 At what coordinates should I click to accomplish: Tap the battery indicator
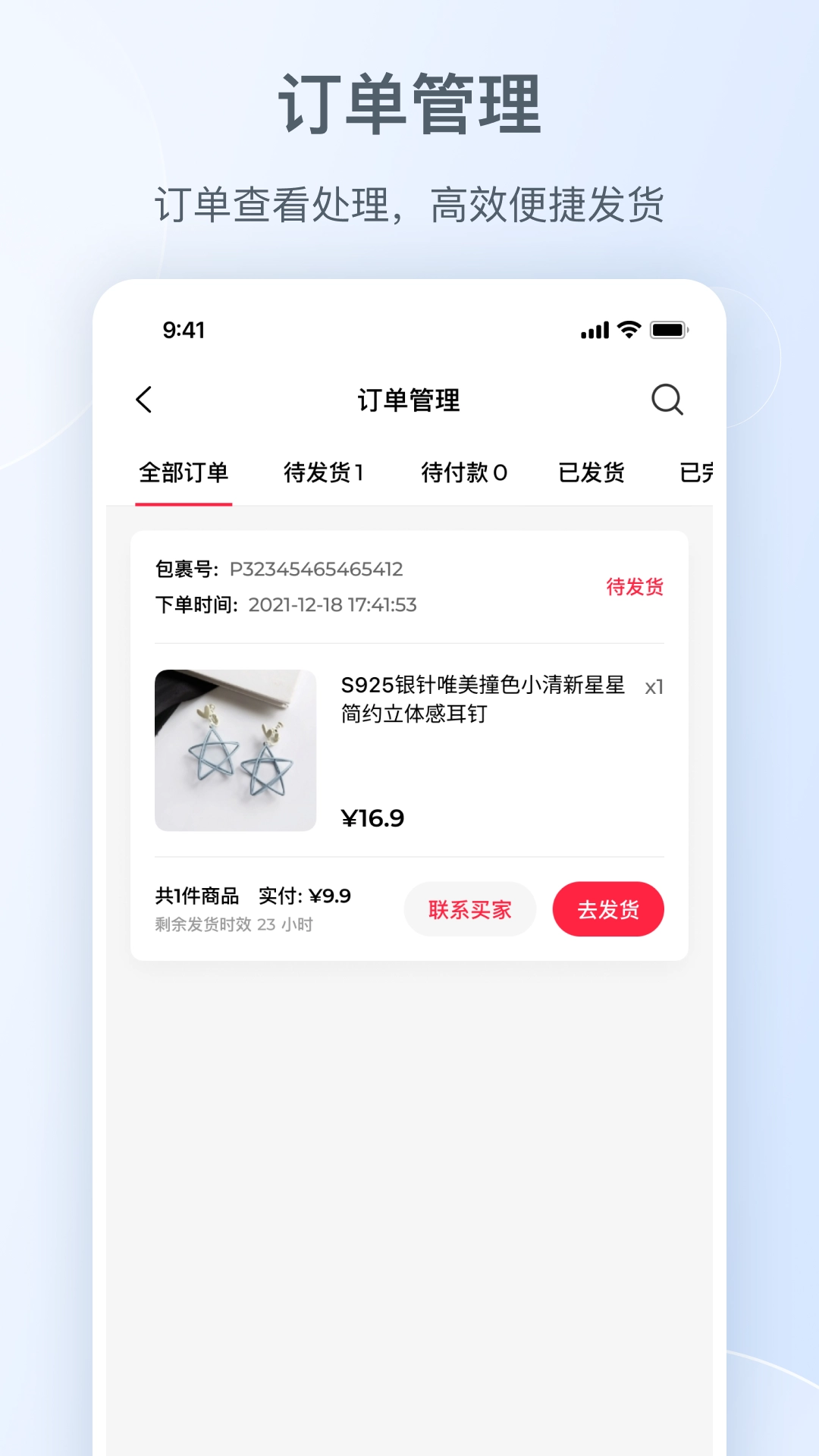[x=668, y=329]
